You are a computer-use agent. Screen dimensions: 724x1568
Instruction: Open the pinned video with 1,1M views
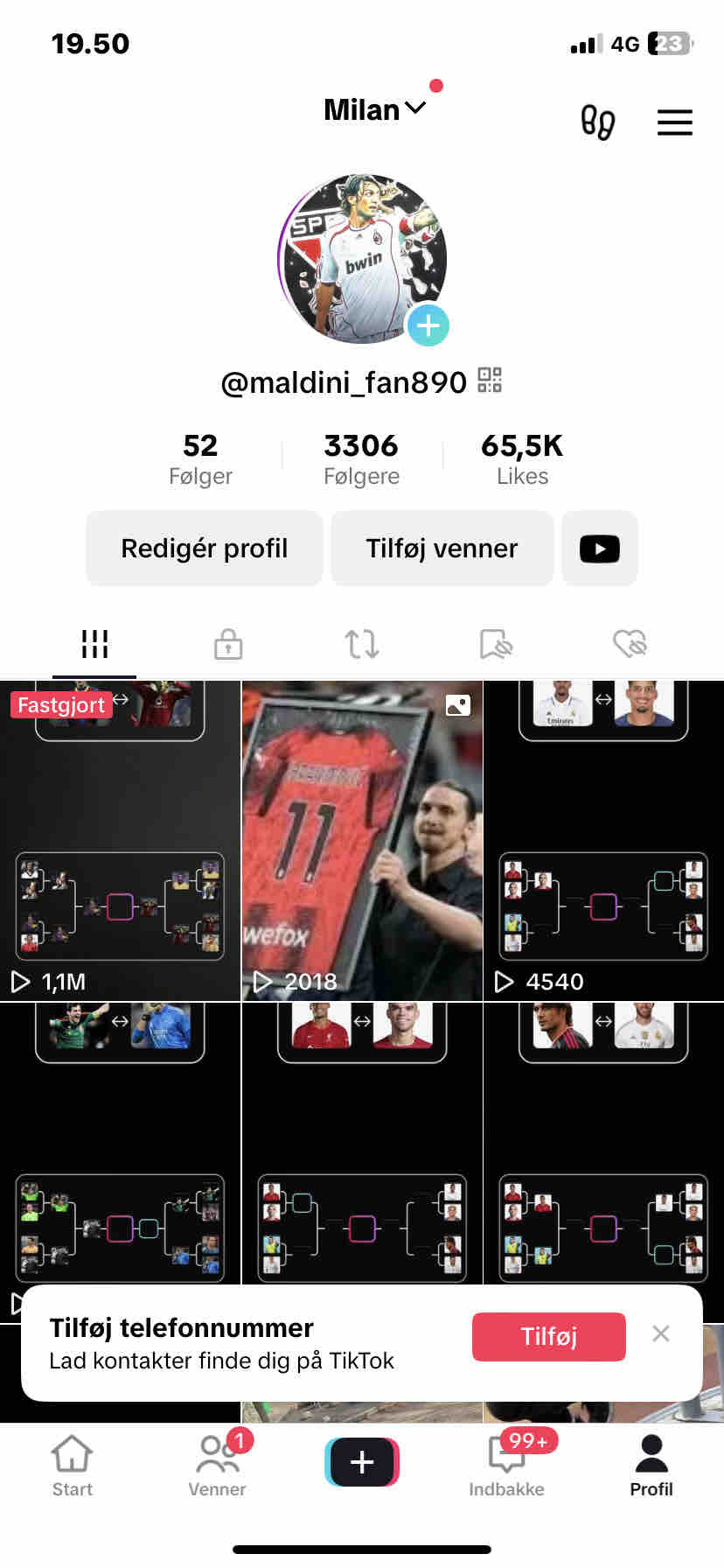[x=120, y=840]
